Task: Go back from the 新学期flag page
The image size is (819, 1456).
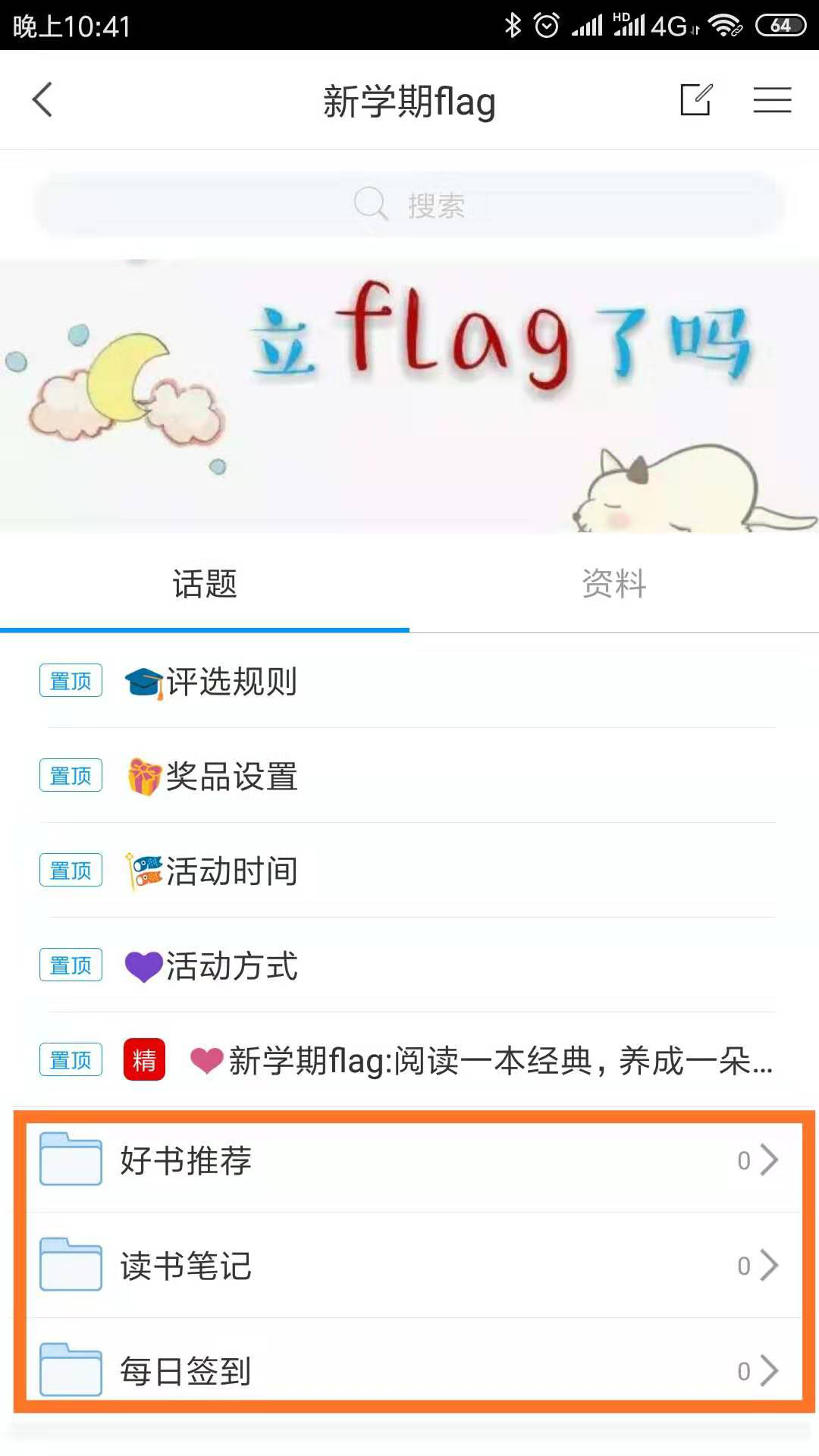Action: (x=42, y=100)
